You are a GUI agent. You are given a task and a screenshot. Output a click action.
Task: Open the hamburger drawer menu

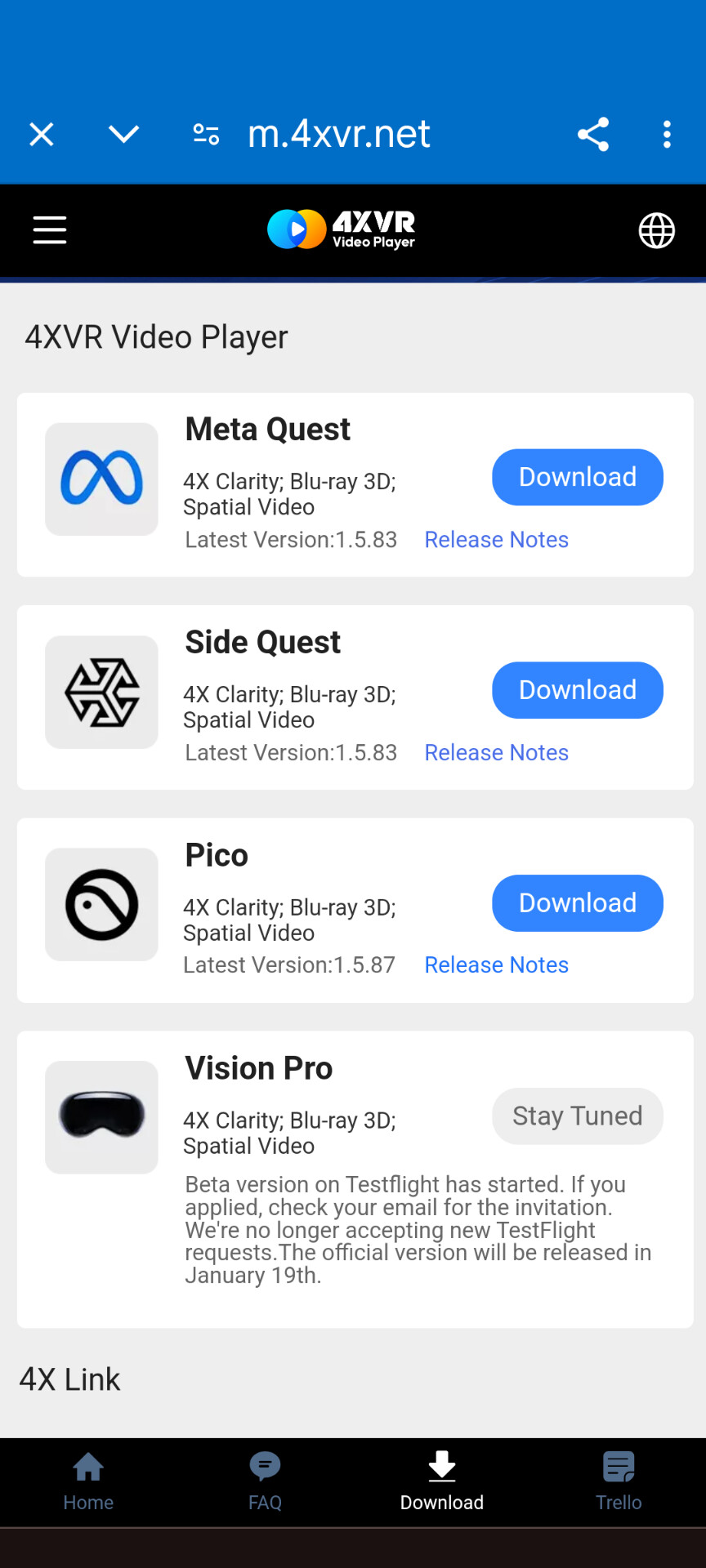coord(50,230)
